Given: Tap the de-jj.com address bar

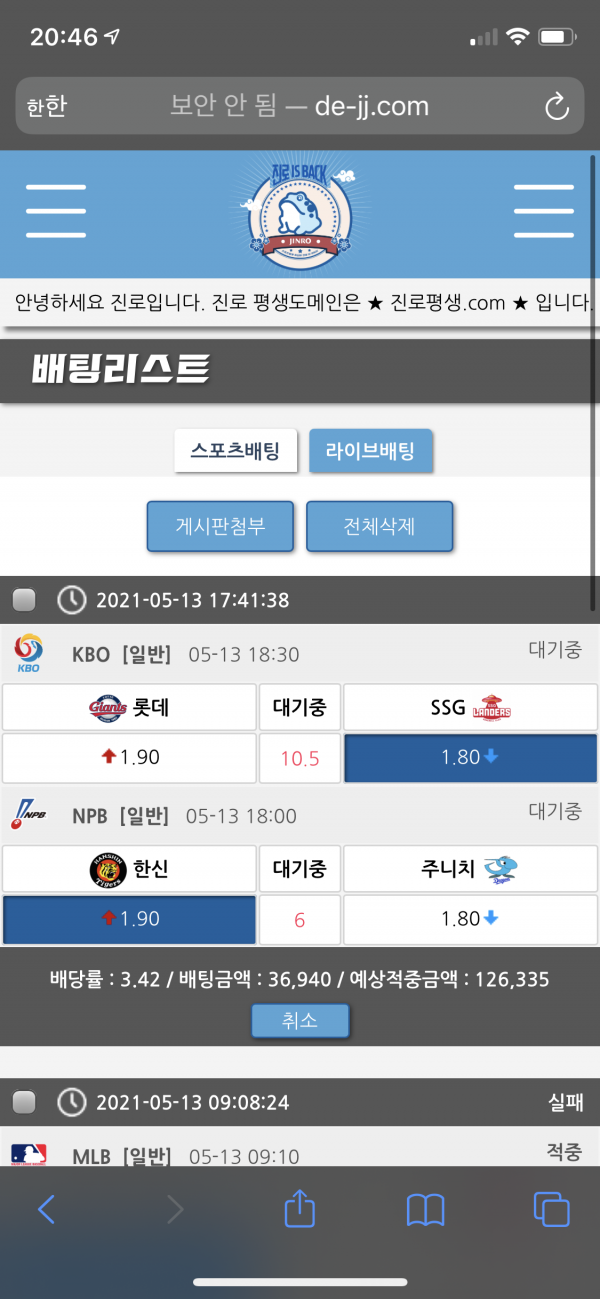Looking at the screenshot, I should pyautogui.click(x=299, y=106).
